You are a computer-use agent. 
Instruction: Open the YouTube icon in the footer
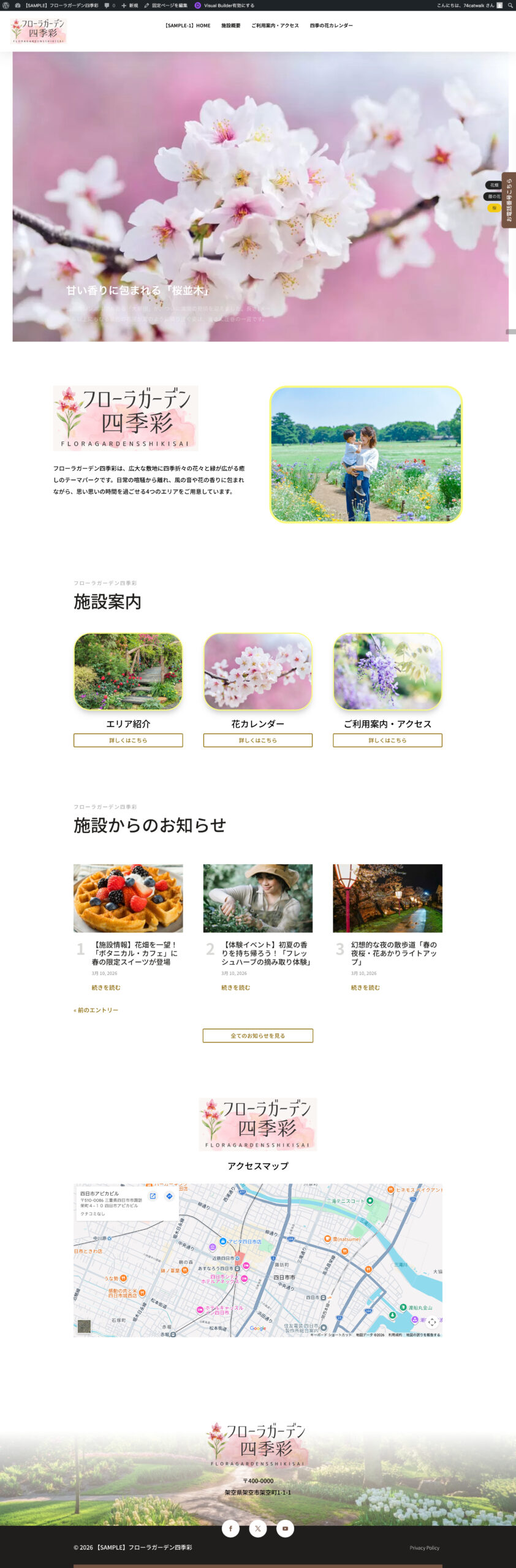[x=285, y=1529]
